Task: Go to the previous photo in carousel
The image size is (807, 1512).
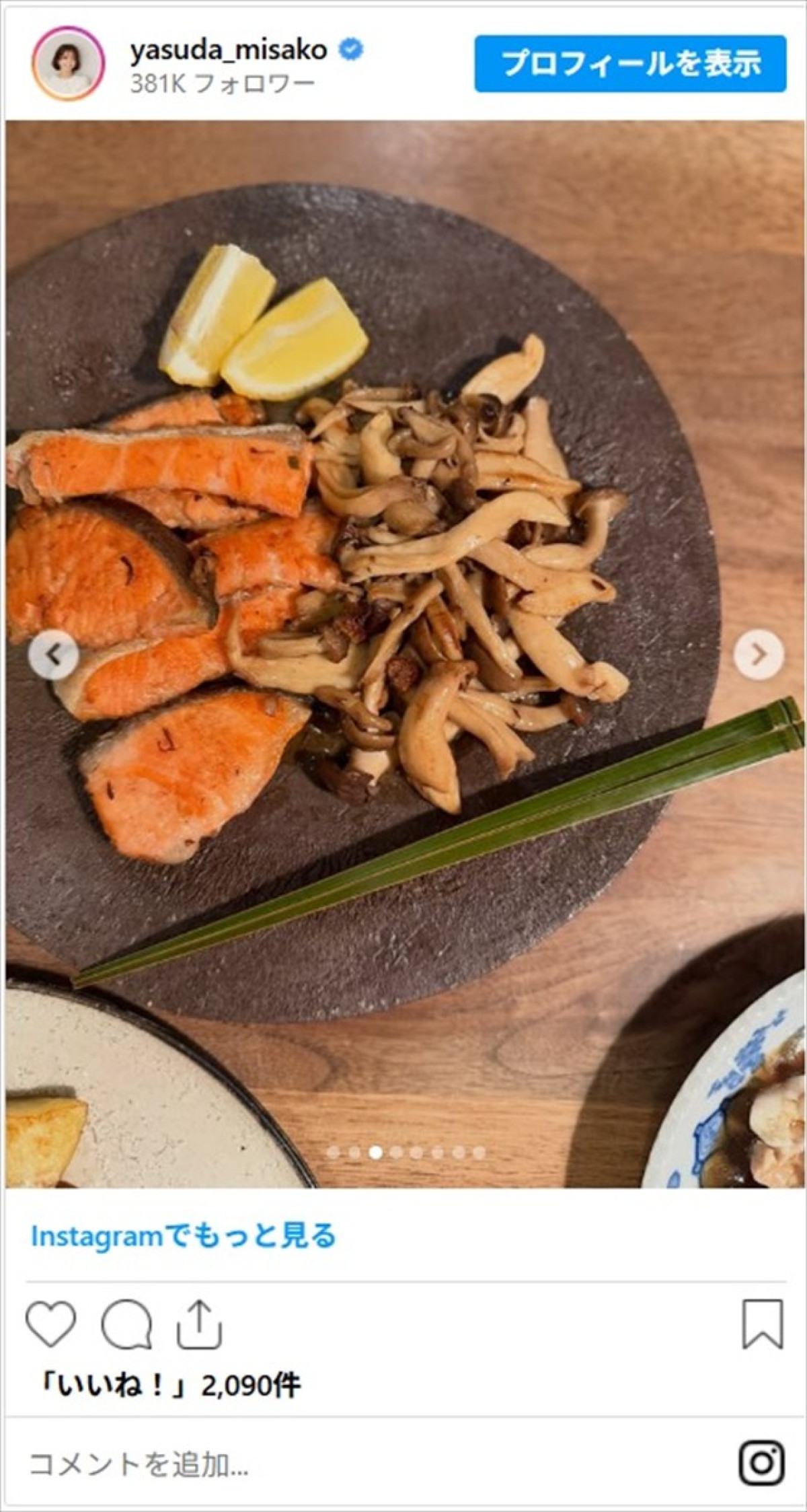Action: 54,653
